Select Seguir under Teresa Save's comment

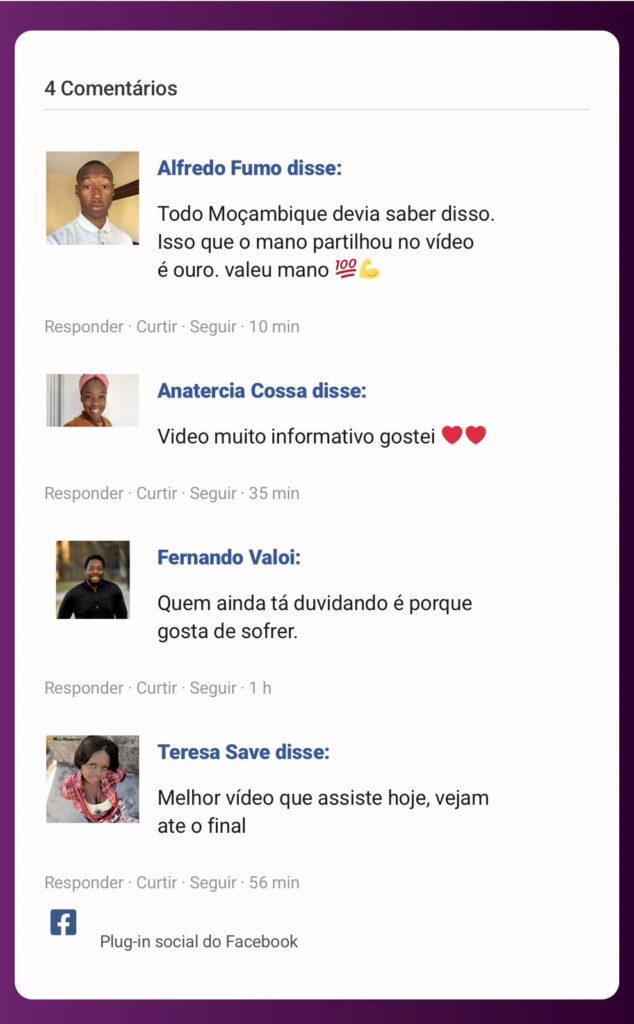(213, 883)
